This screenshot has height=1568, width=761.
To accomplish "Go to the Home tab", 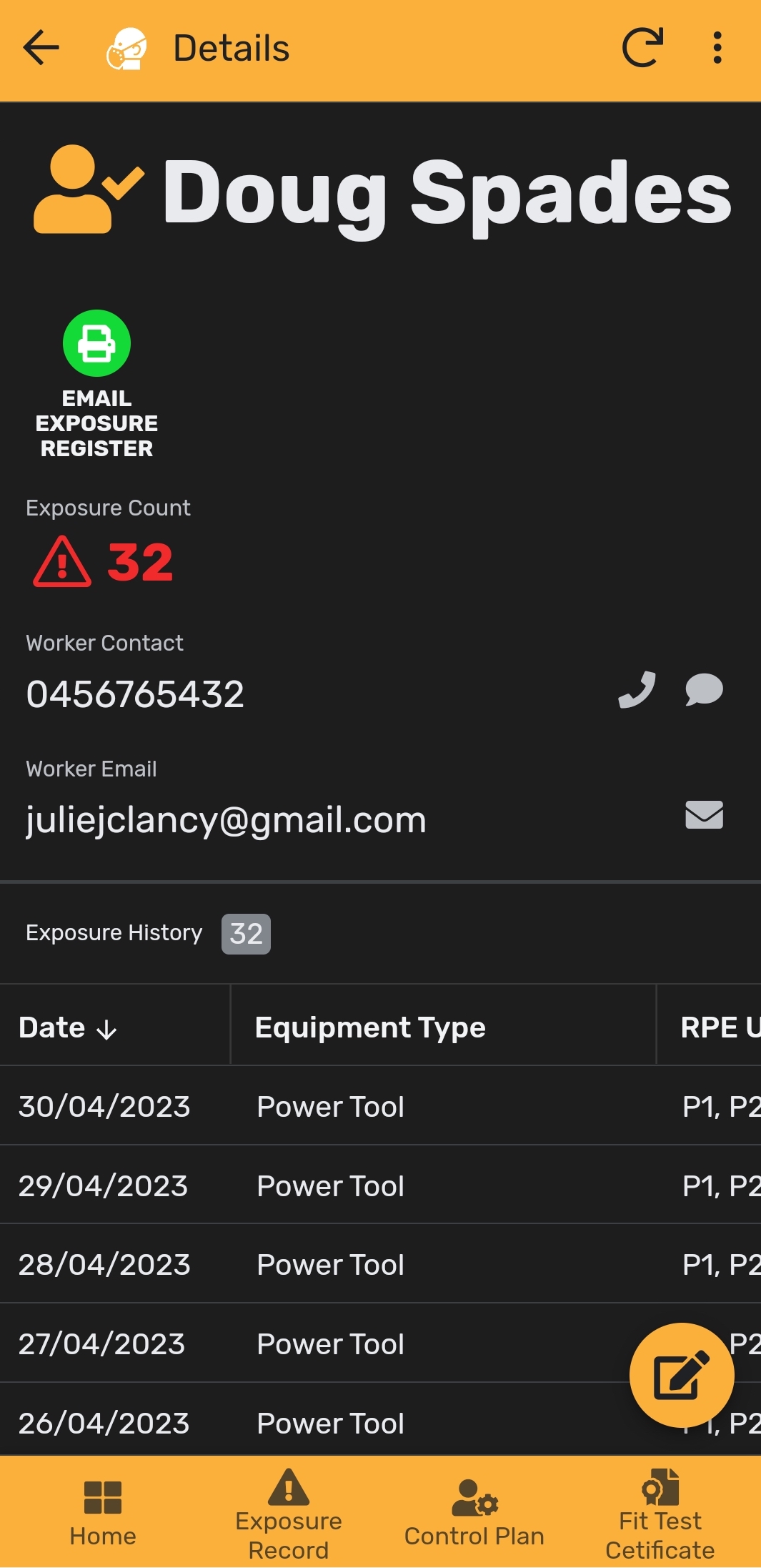I will pos(103,1512).
